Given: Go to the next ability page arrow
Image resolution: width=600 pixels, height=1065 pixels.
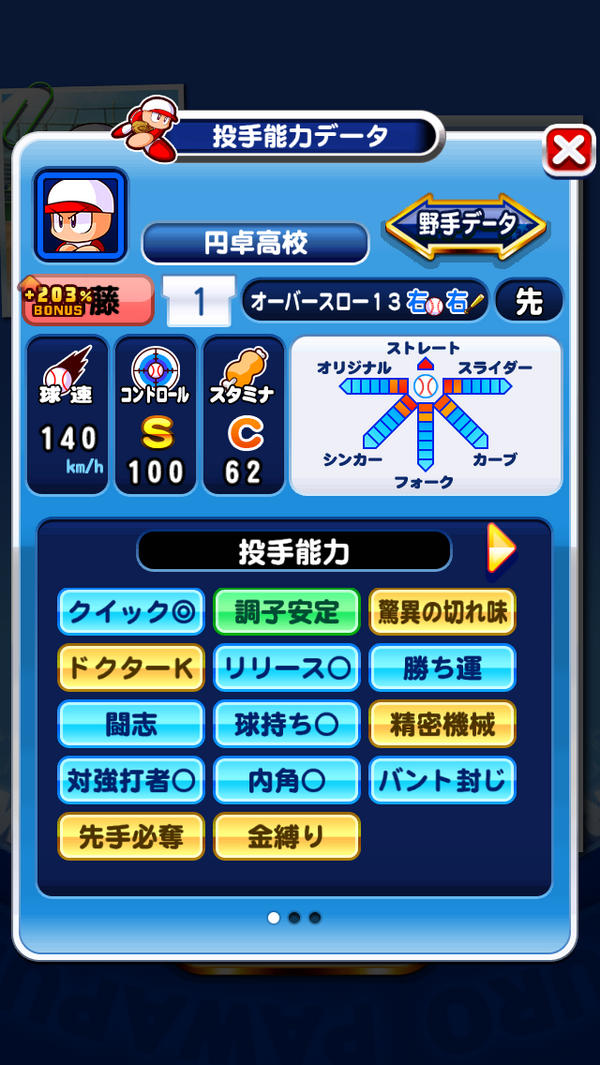Looking at the screenshot, I should tap(500, 548).
